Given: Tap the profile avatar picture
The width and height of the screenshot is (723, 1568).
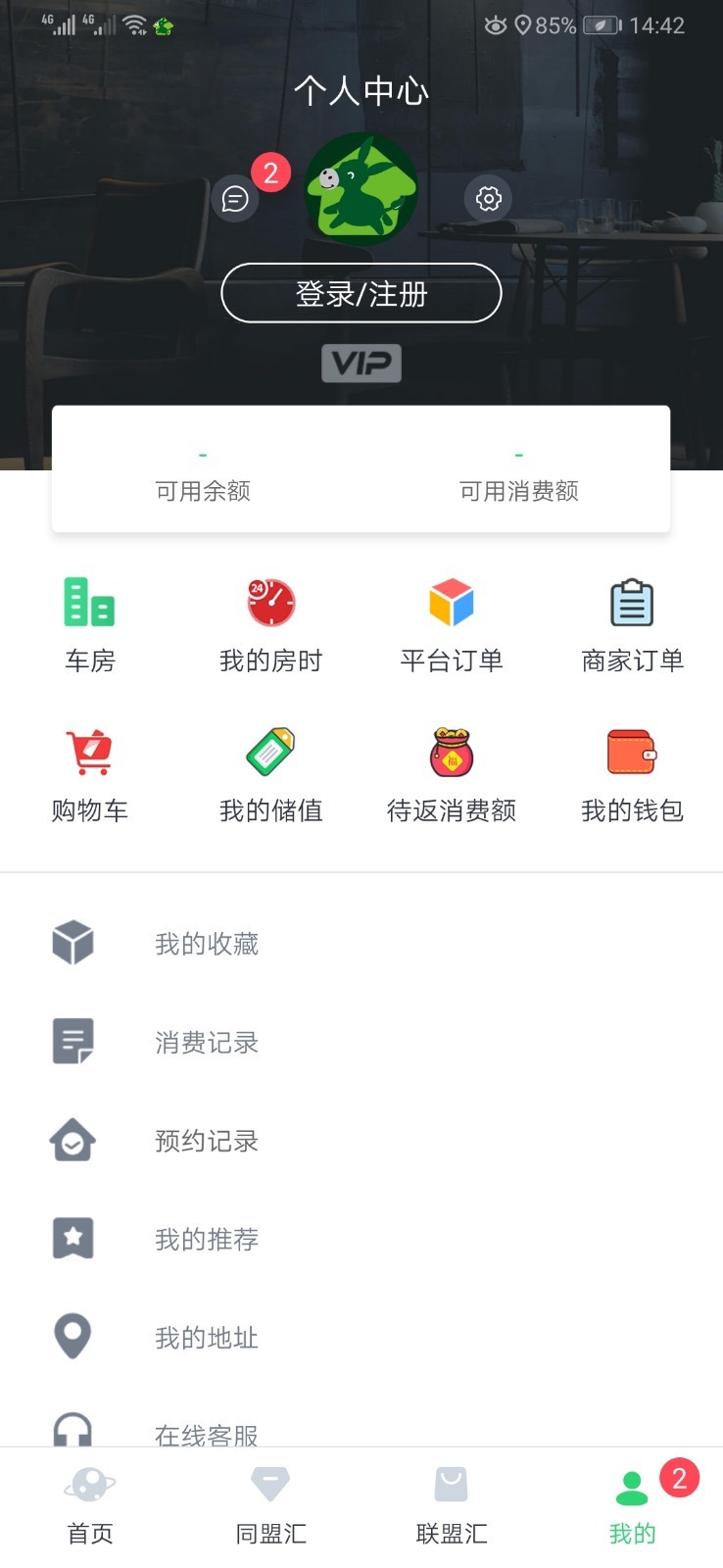Looking at the screenshot, I should pos(361,188).
